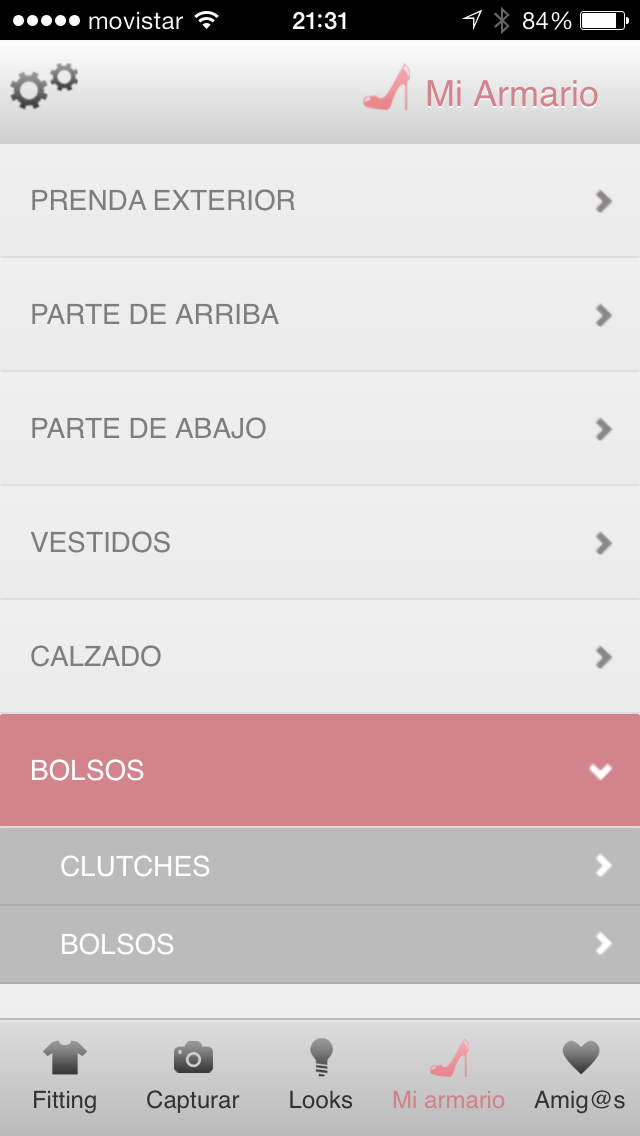Image resolution: width=640 pixels, height=1136 pixels.
Task: Open the Prenda Exterior category
Action: tap(320, 201)
